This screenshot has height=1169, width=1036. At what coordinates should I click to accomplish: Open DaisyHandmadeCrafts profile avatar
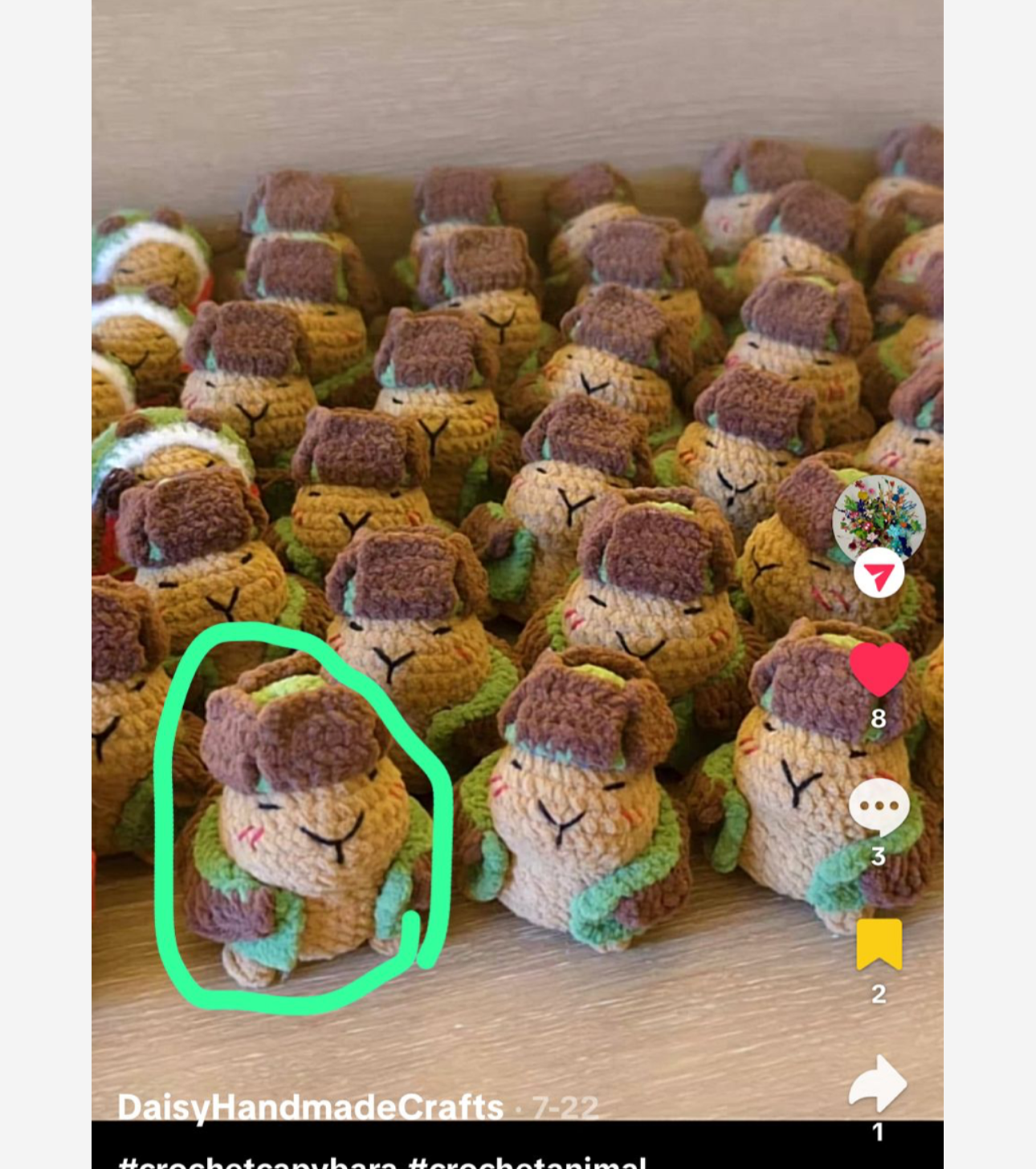click(x=879, y=518)
